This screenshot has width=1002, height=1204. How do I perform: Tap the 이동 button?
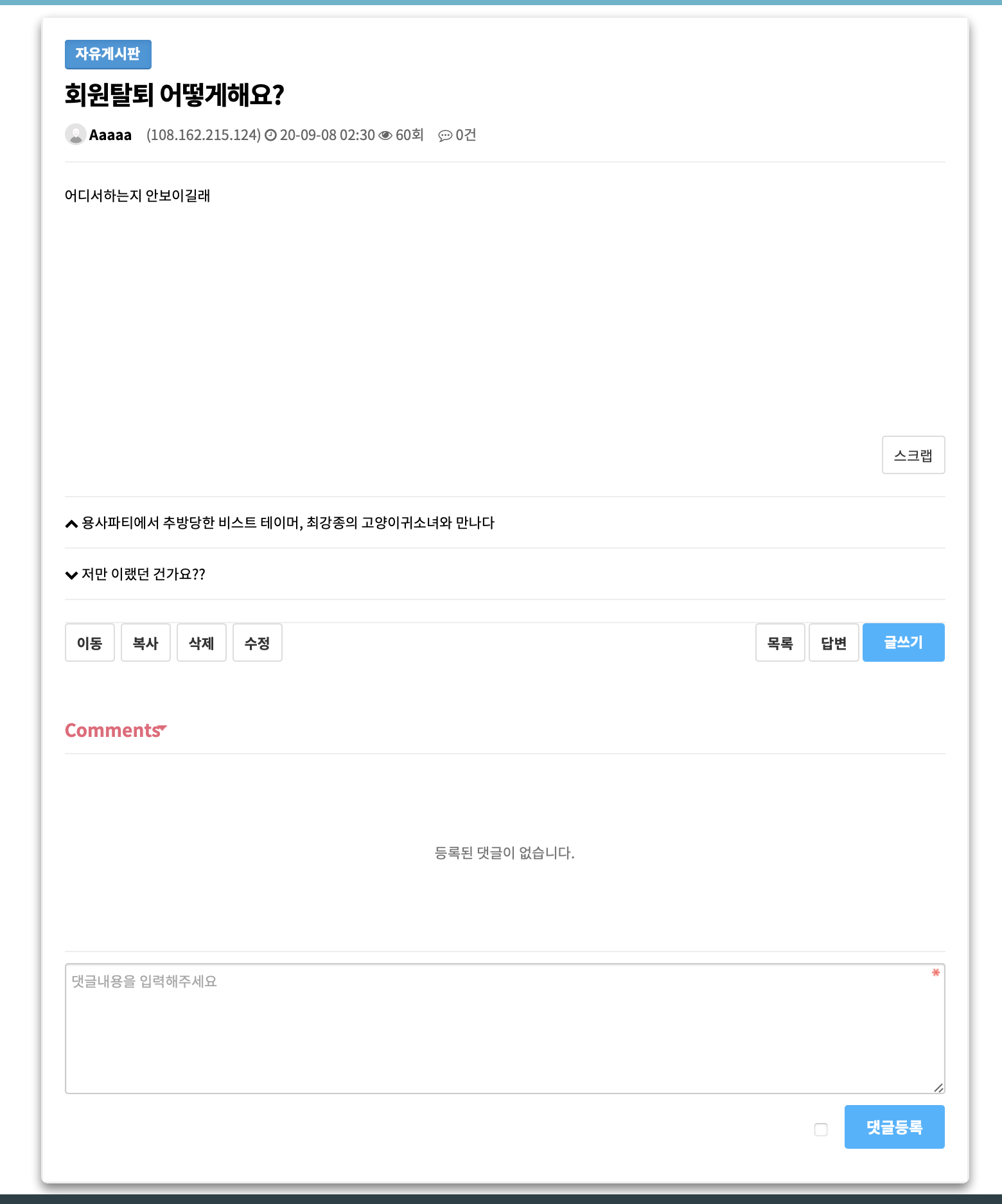pyautogui.click(x=89, y=642)
